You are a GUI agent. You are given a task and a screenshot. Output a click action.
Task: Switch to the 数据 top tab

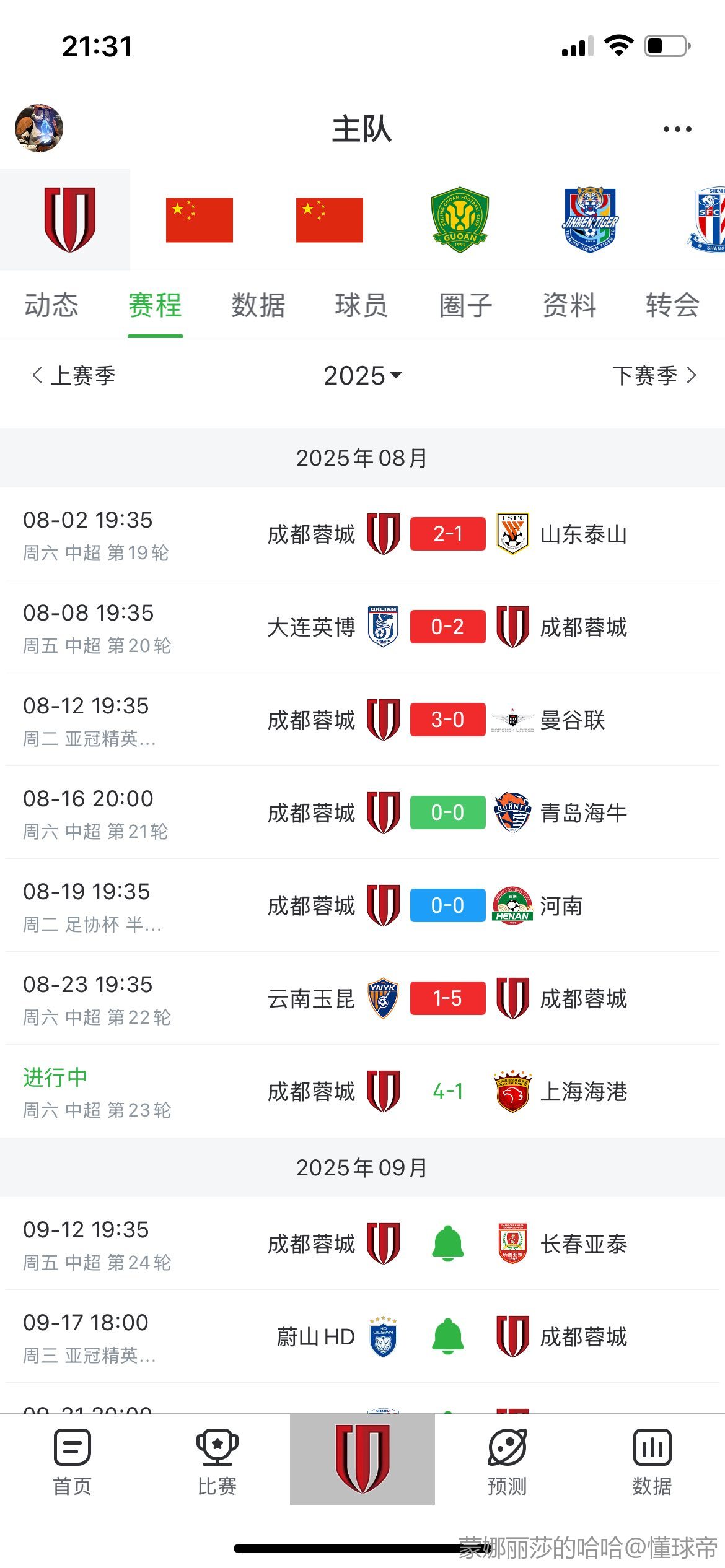click(x=258, y=305)
